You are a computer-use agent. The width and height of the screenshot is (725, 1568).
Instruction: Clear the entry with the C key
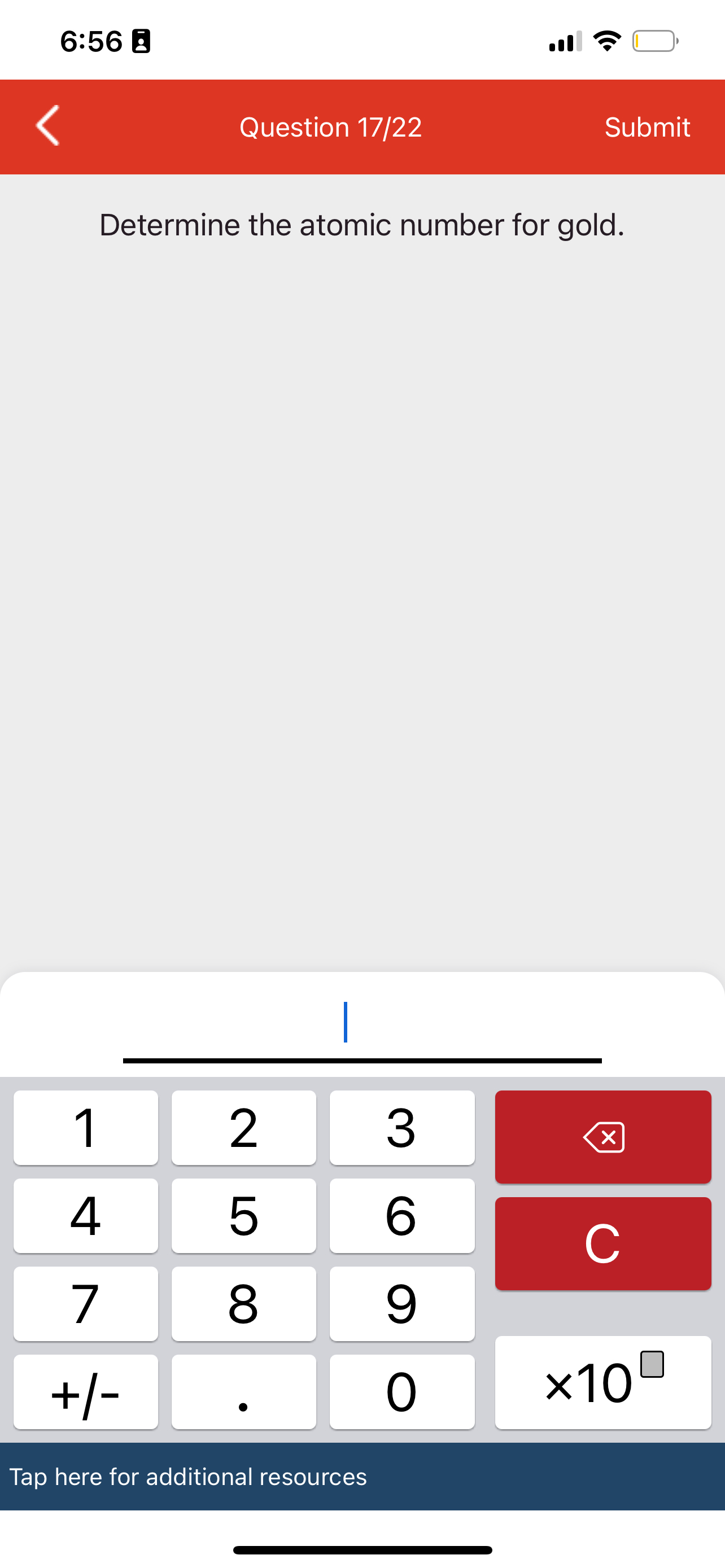[602, 1243]
